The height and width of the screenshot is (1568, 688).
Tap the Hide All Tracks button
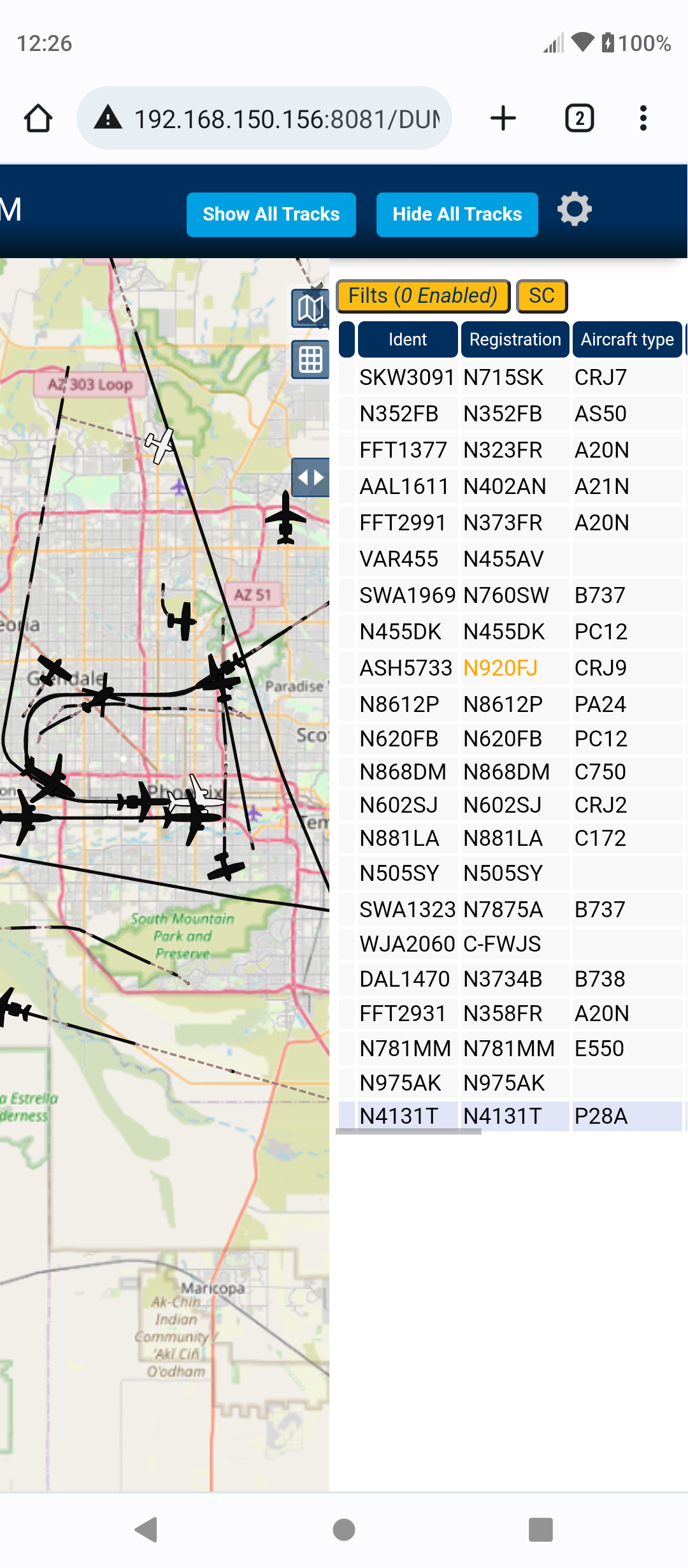tap(457, 214)
